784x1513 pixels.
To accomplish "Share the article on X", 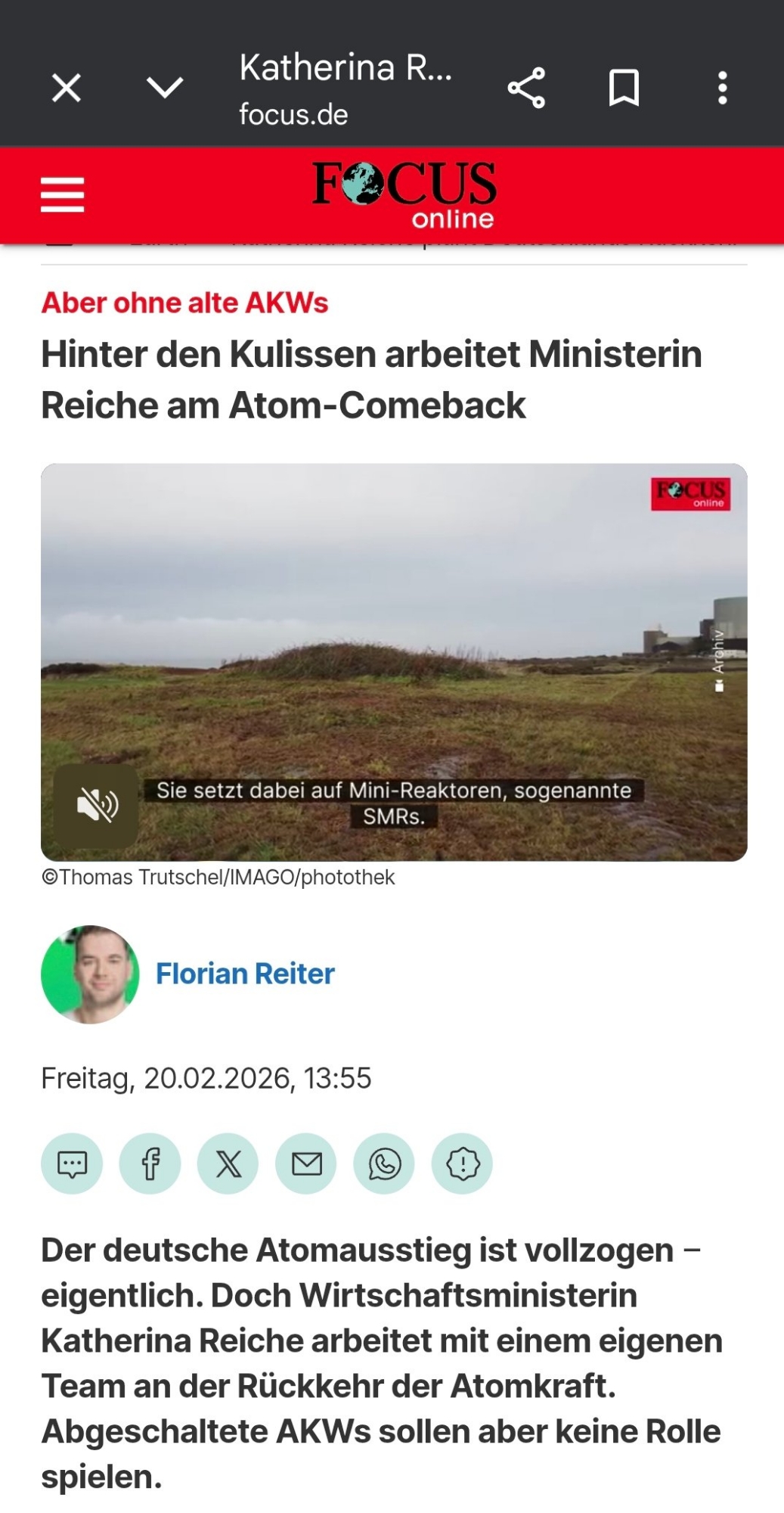I will tap(228, 1163).
